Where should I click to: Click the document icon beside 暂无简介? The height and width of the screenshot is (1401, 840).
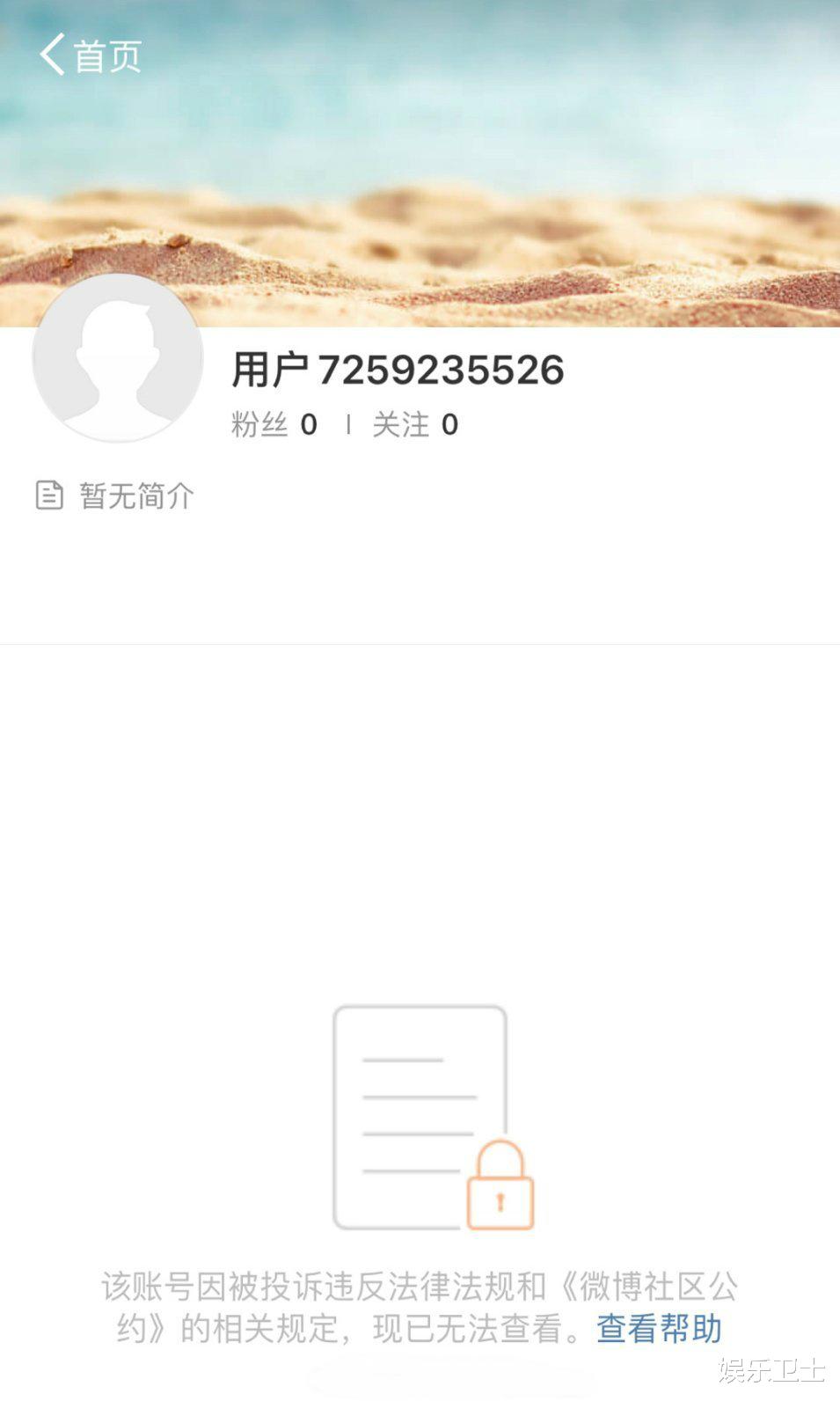click(50, 495)
